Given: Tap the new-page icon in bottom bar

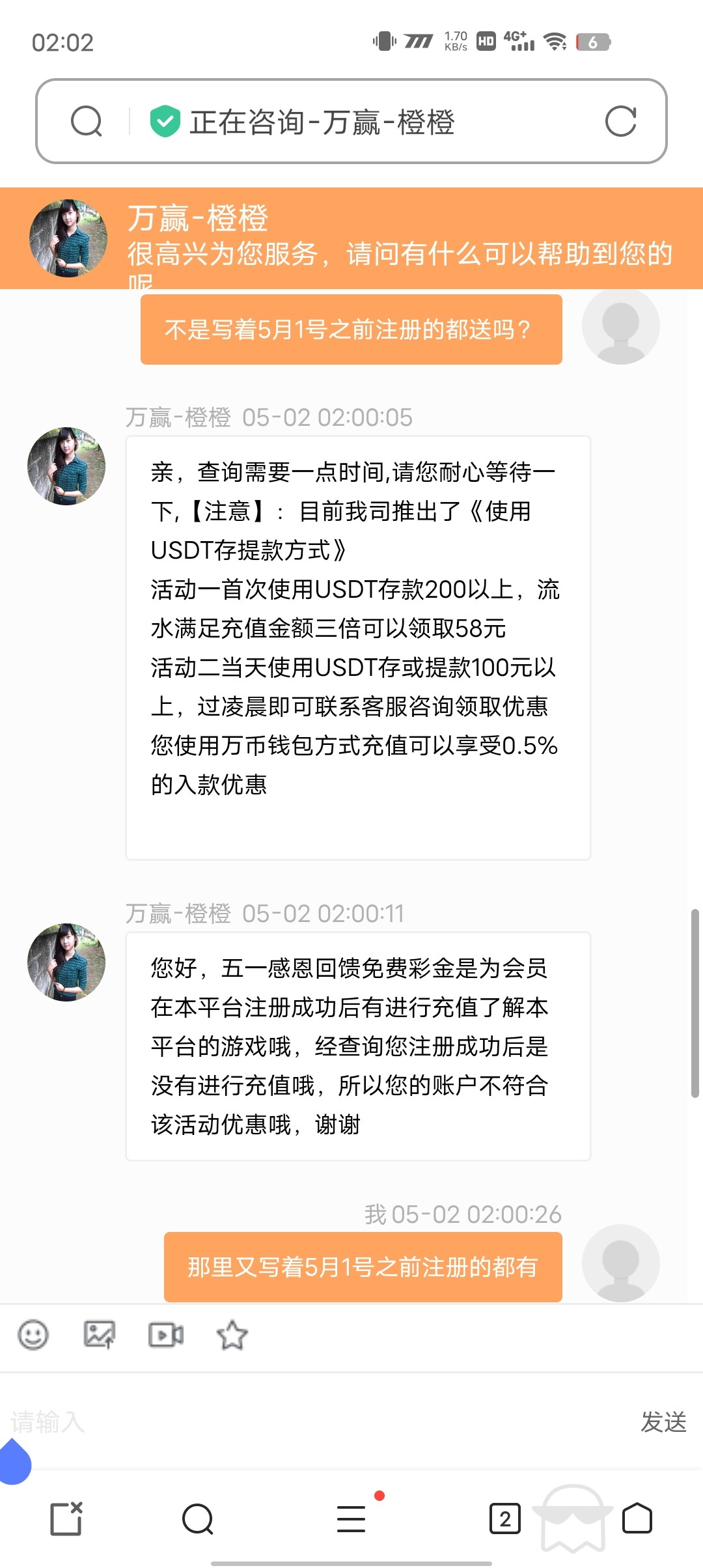Looking at the screenshot, I should [66, 1519].
